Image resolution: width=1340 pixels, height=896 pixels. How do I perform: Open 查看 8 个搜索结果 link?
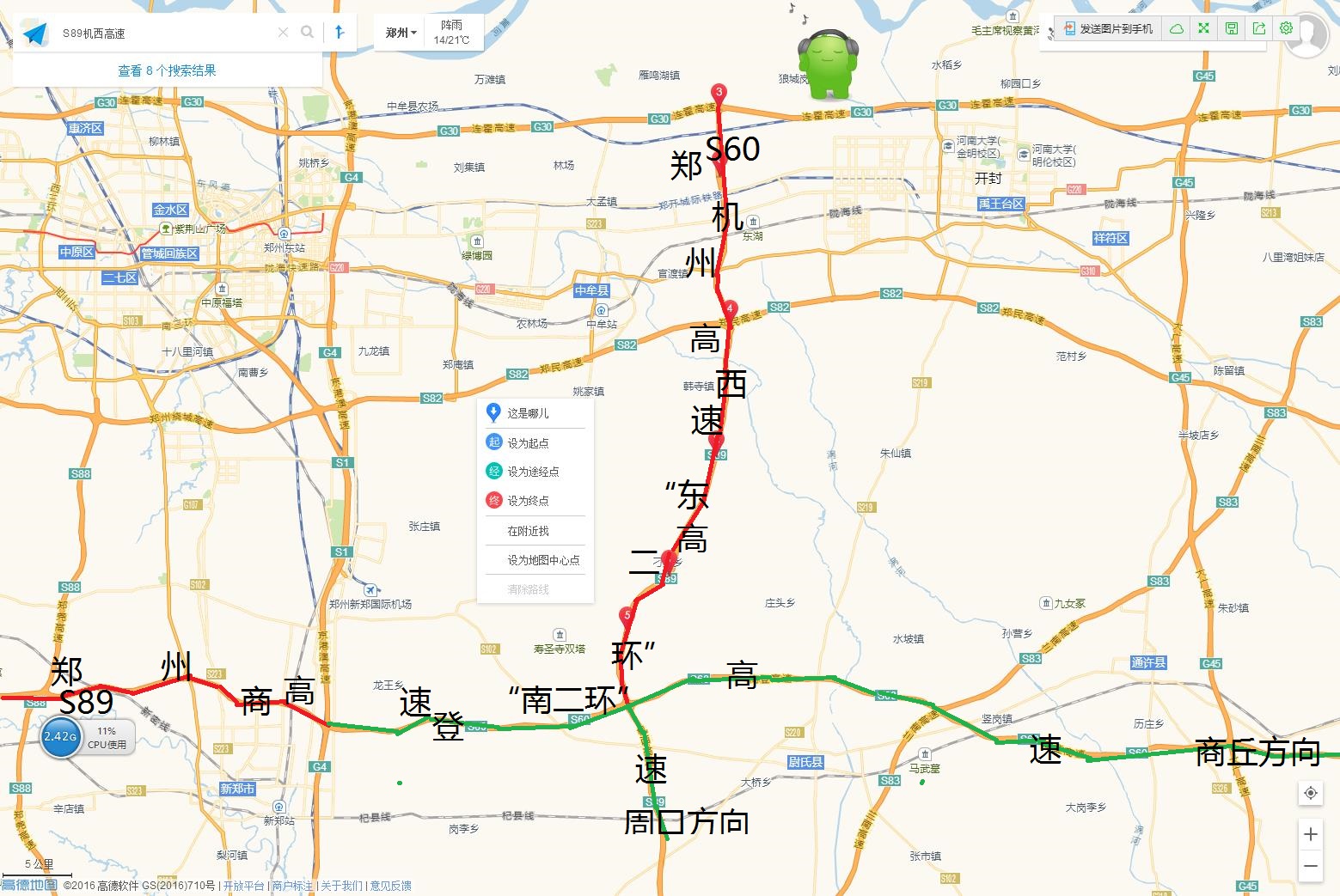(x=167, y=70)
